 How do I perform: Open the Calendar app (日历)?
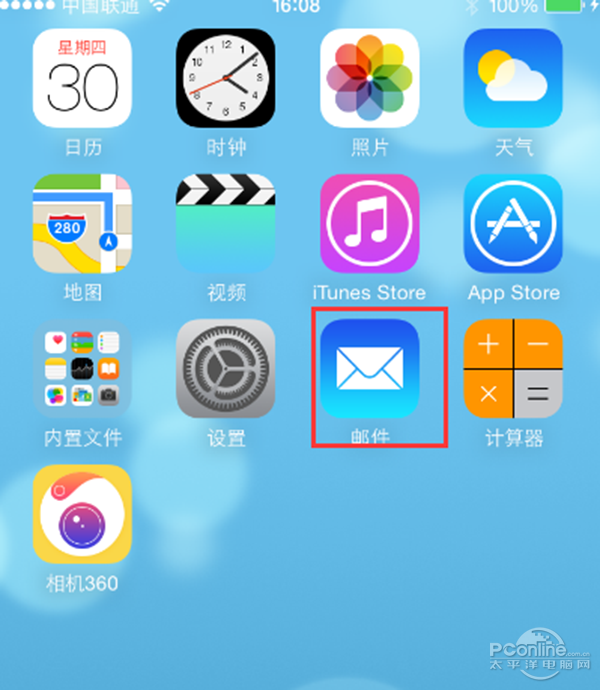(82, 78)
